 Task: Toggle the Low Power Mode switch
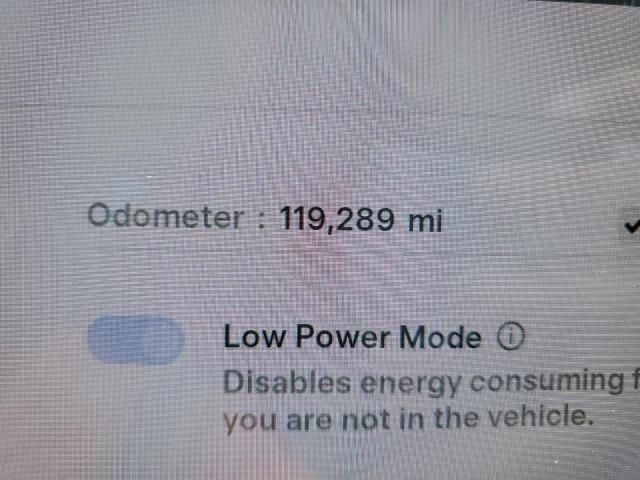136,340
